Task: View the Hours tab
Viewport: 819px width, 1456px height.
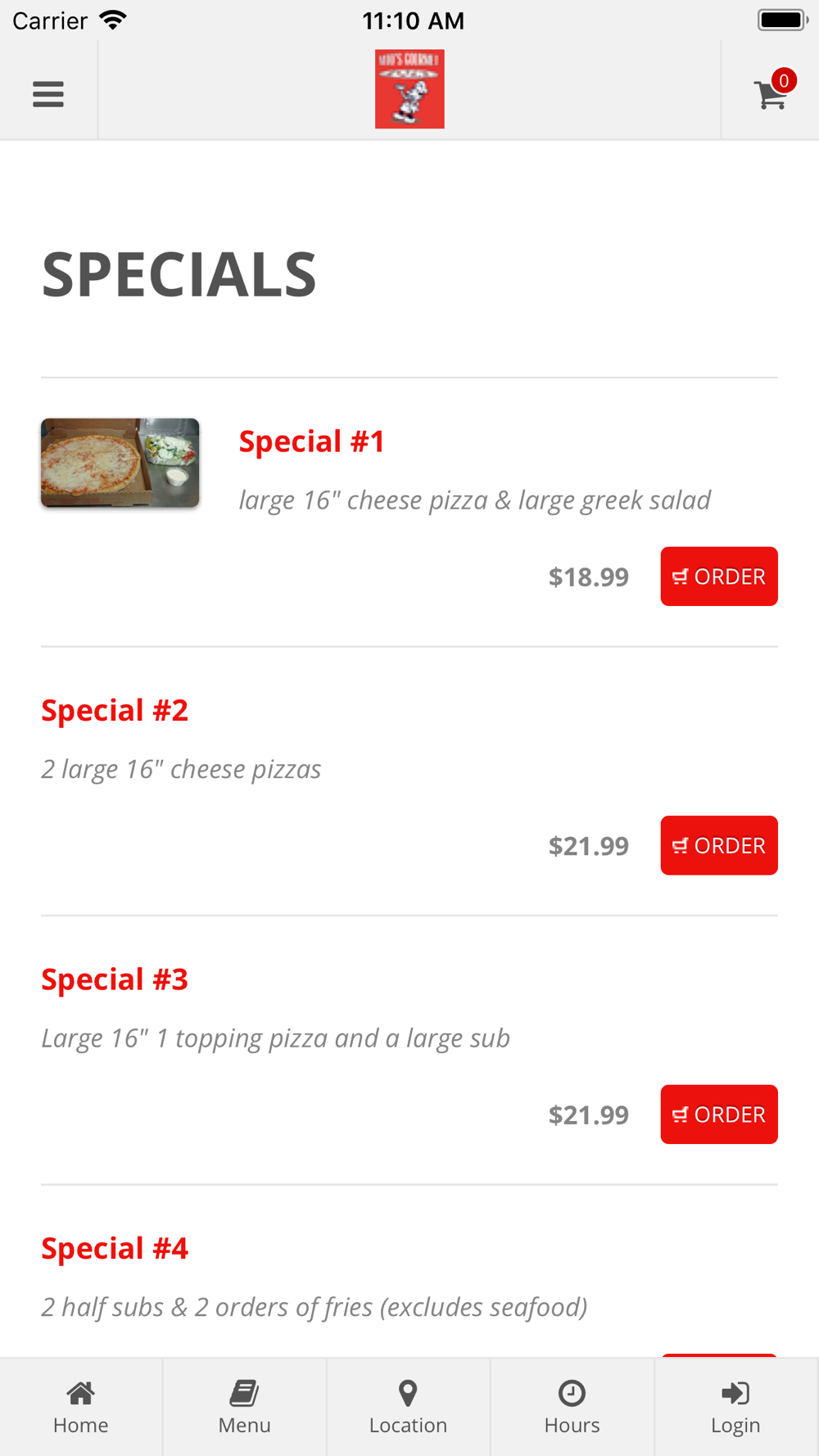Action: [572, 1407]
